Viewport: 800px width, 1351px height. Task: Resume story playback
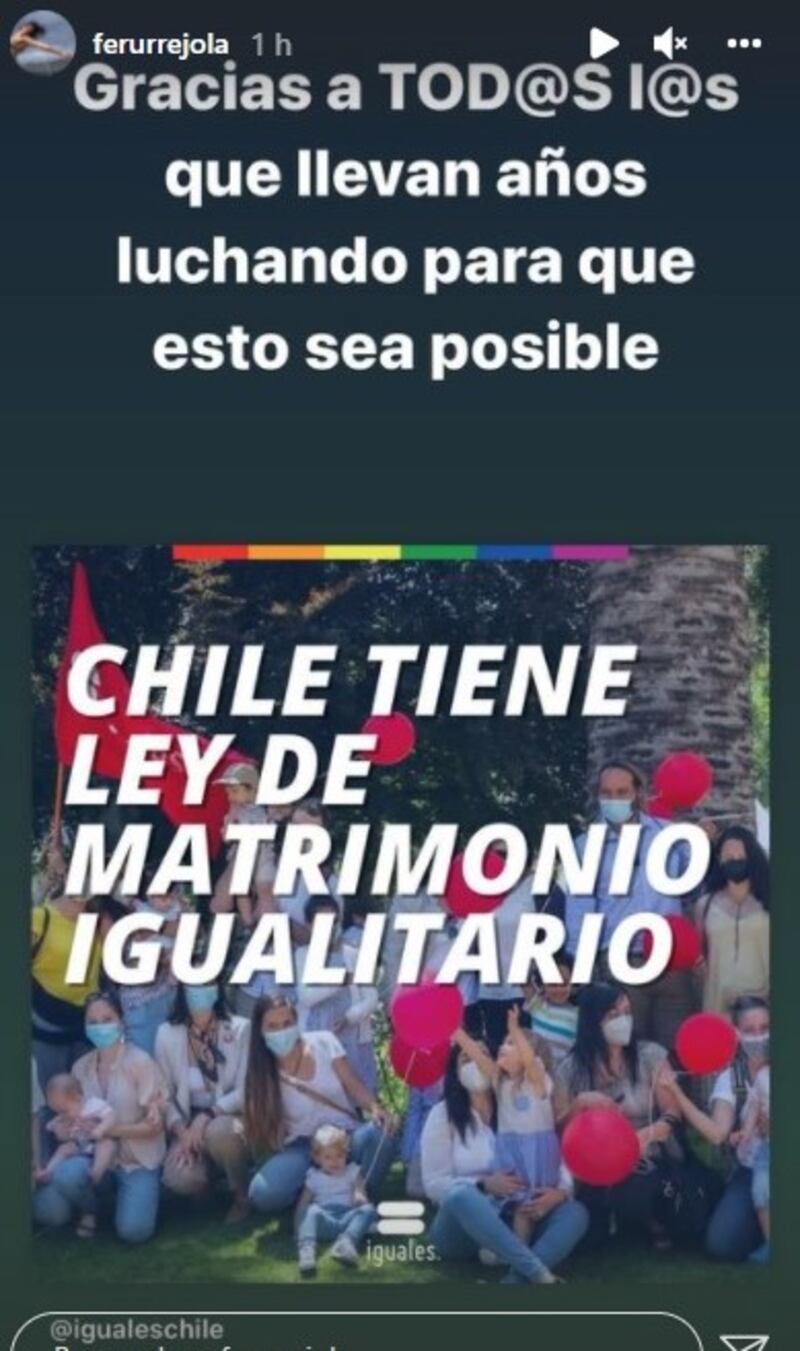click(x=603, y=43)
